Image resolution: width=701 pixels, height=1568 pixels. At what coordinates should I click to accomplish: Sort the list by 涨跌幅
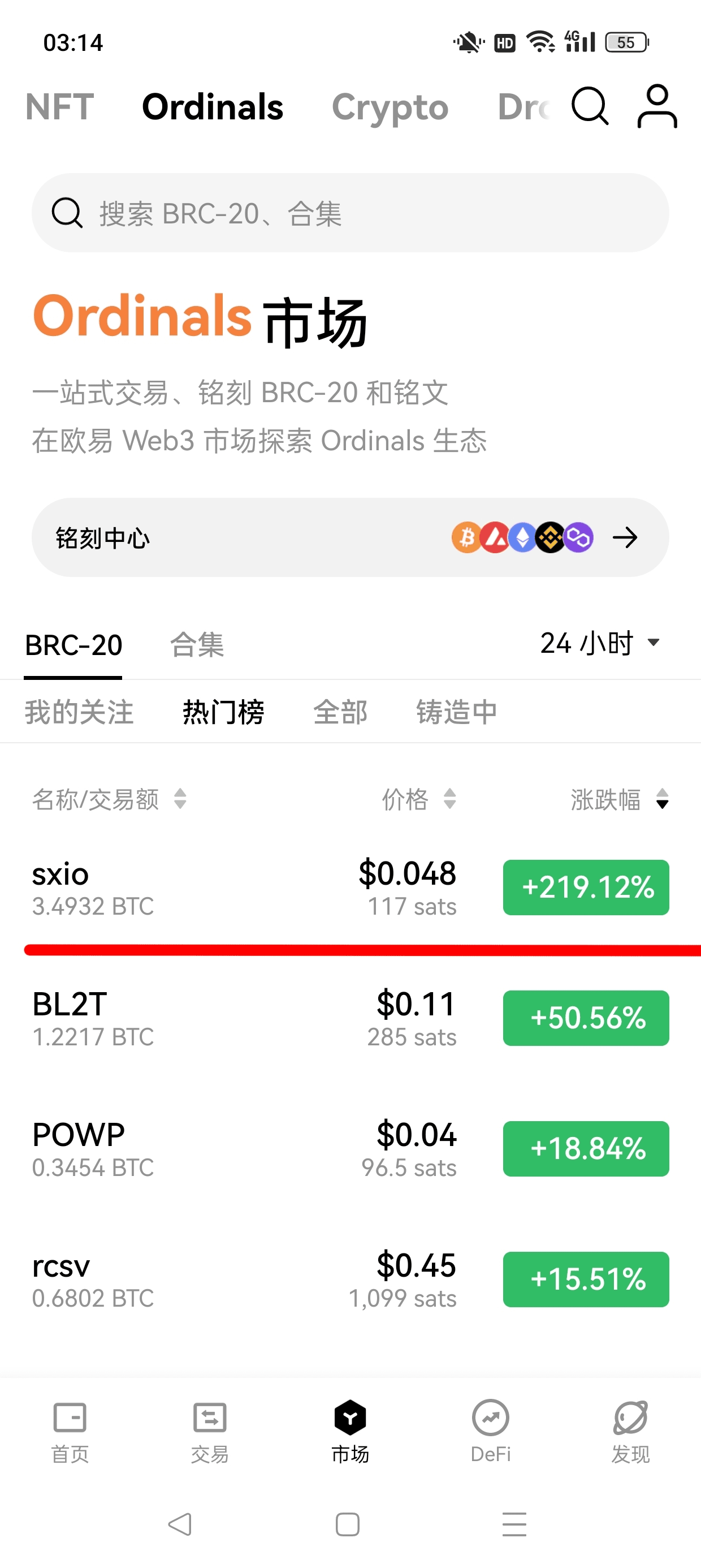pyautogui.click(x=619, y=799)
